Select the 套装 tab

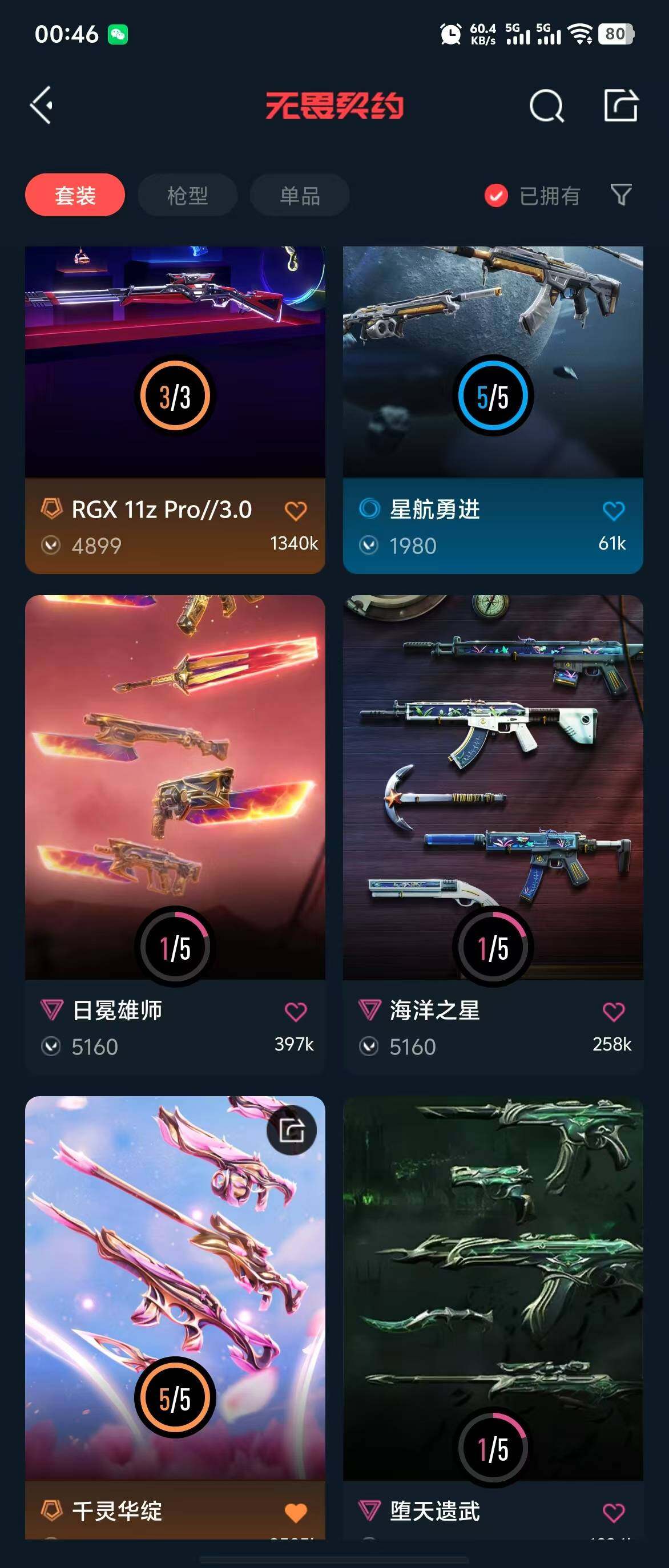(x=75, y=195)
